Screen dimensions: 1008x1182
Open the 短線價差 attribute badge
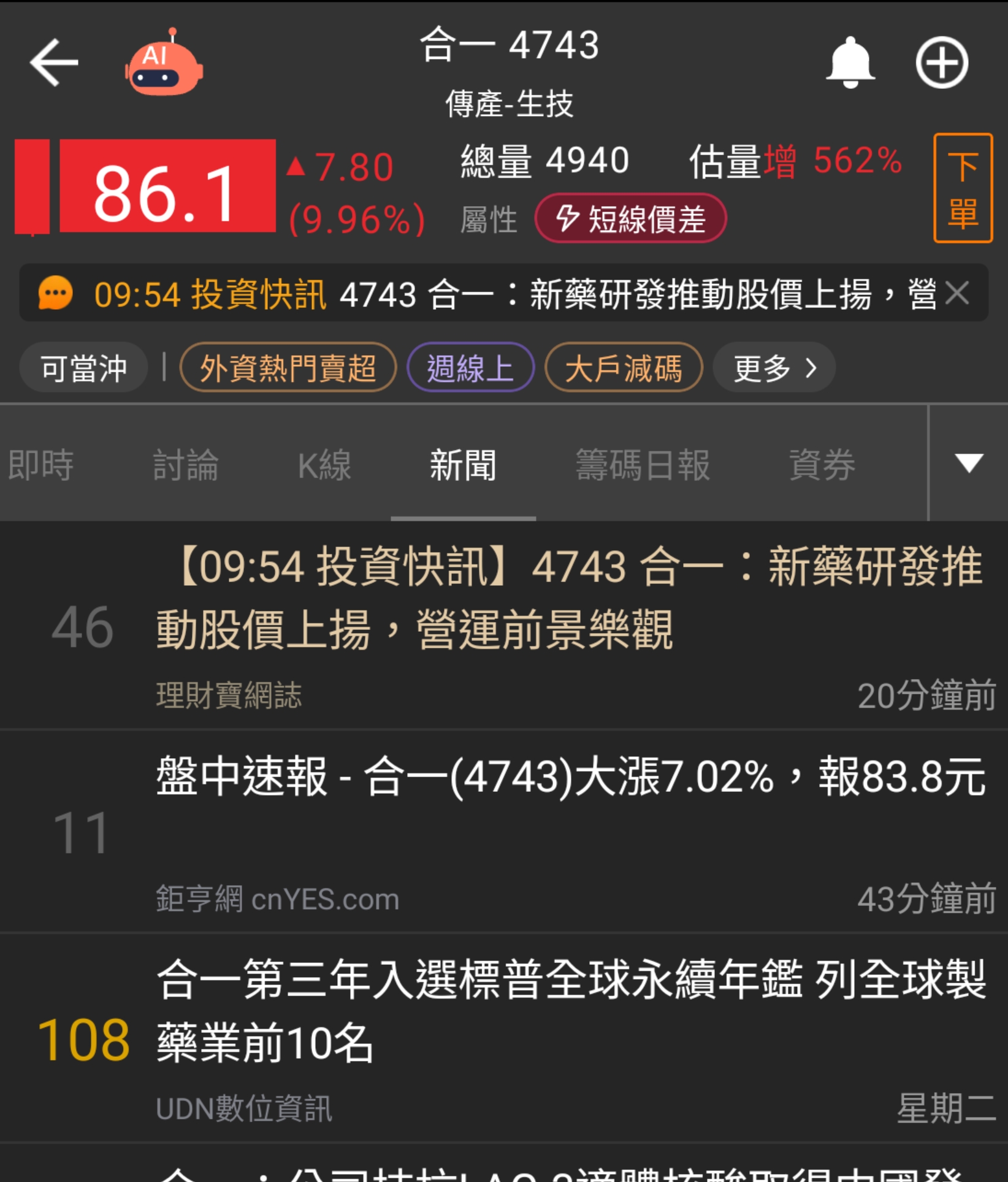coord(632,218)
